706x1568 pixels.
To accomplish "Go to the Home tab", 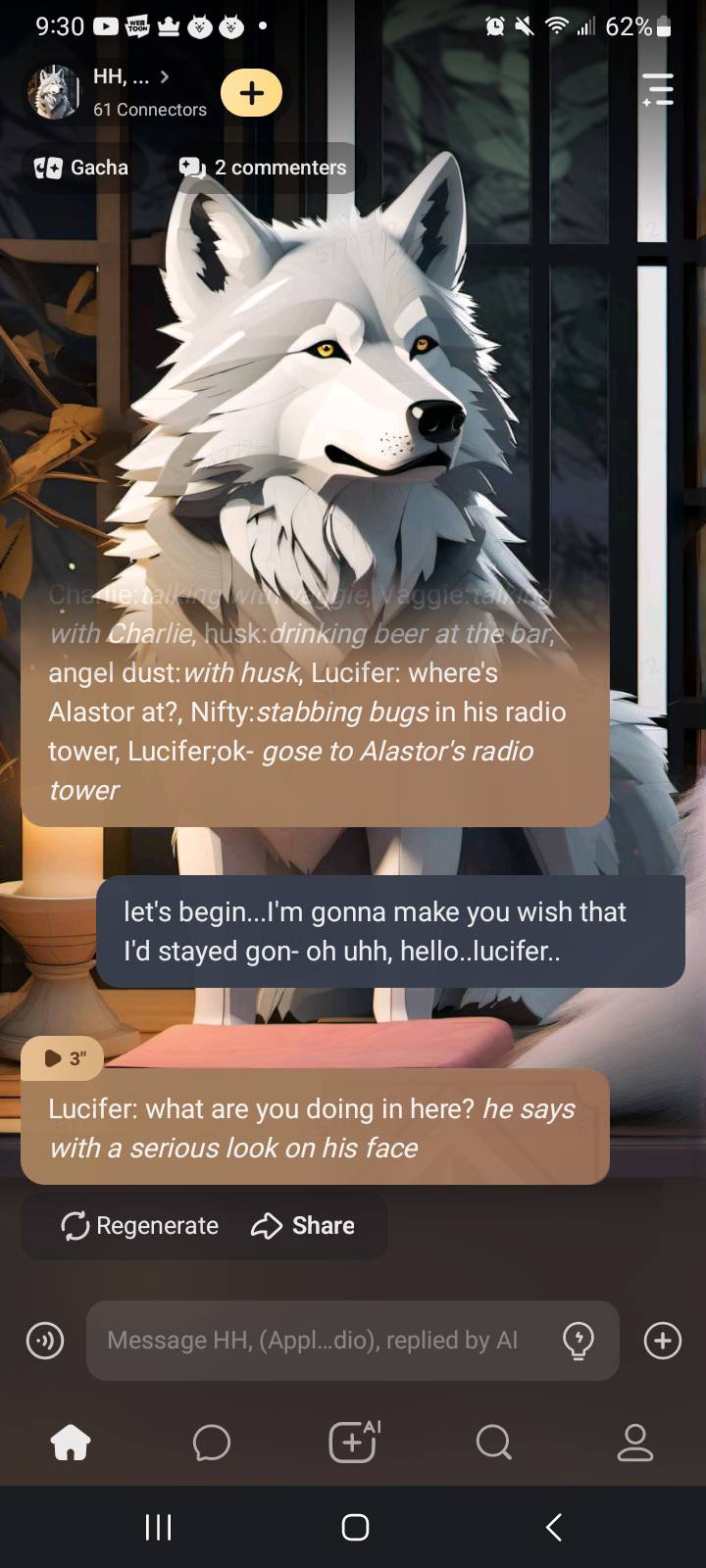I will (71, 1442).
